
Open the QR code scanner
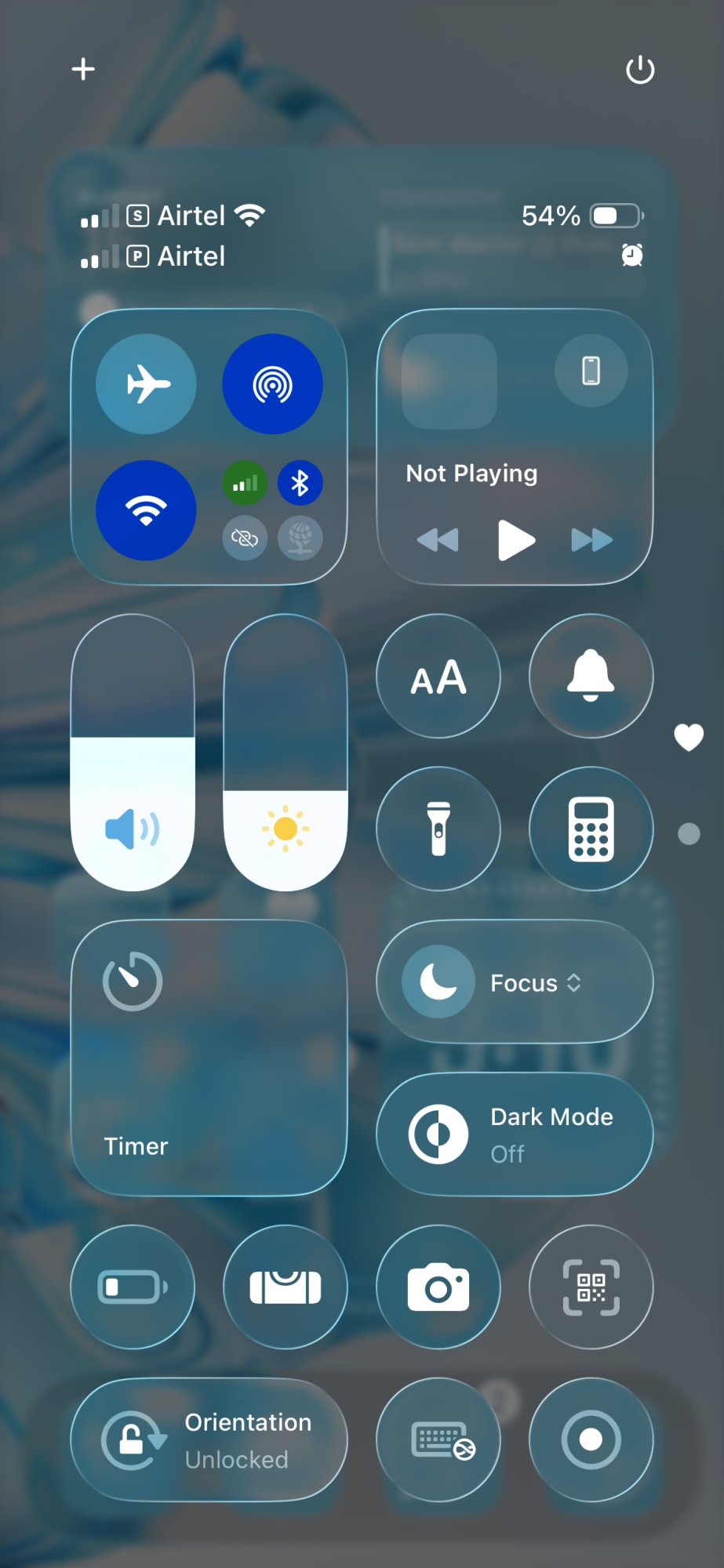pyautogui.click(x=591, y=1287)
